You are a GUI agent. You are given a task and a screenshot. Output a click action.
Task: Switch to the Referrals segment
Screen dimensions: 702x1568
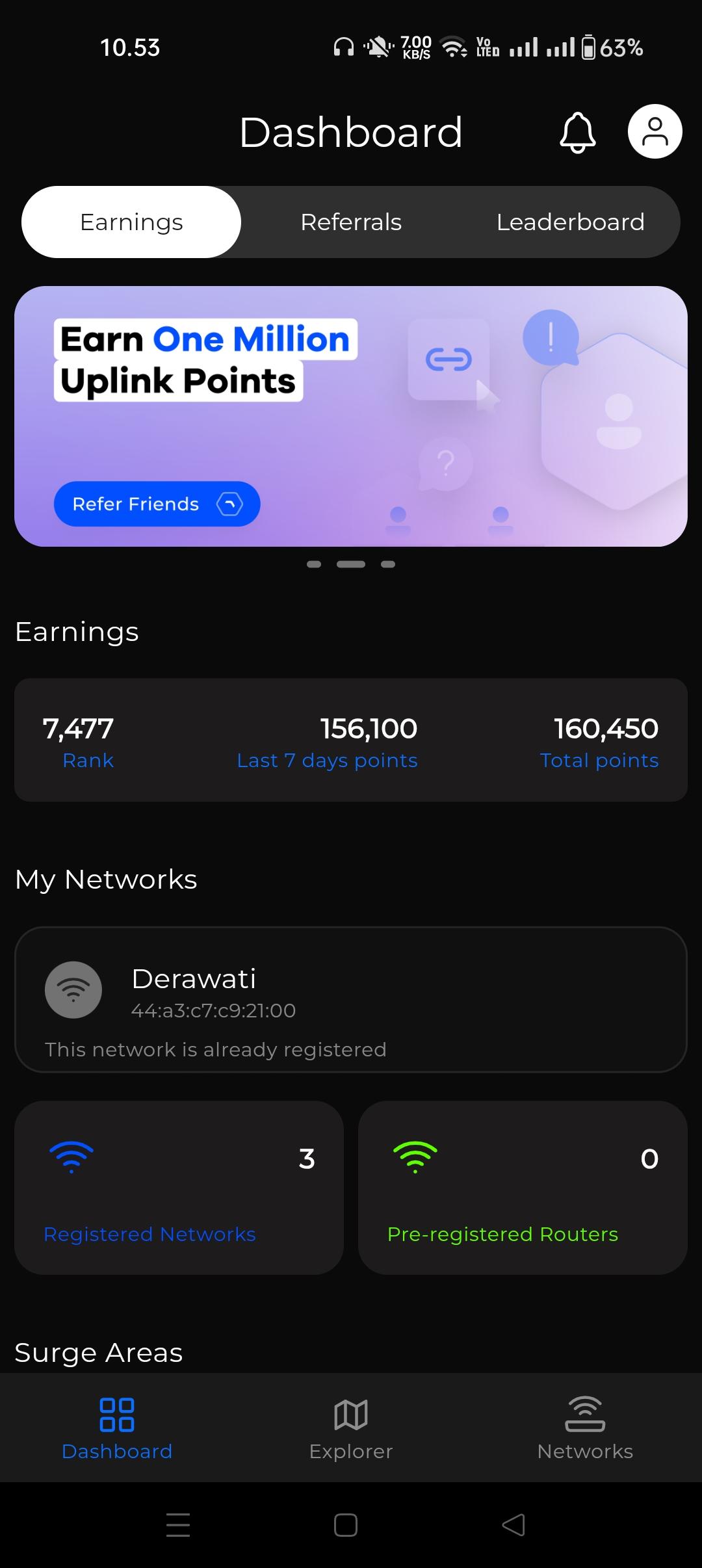[x=351, y=222]
